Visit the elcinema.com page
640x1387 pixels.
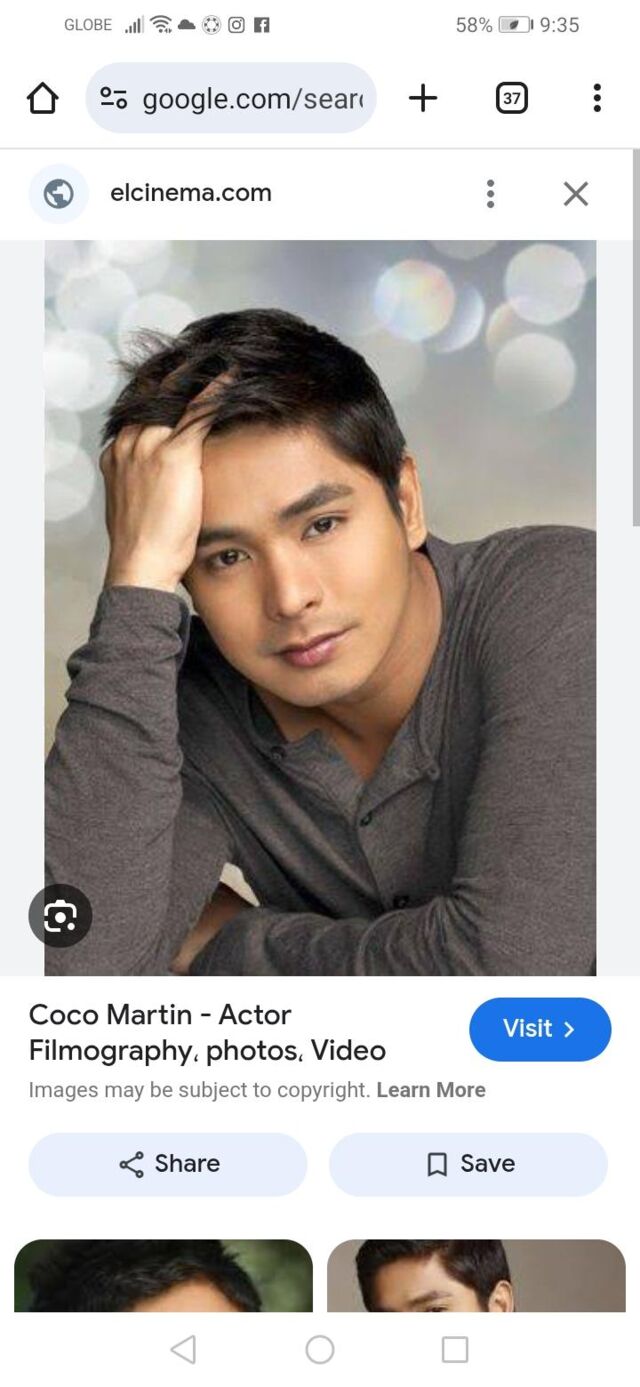(539, 1029)
